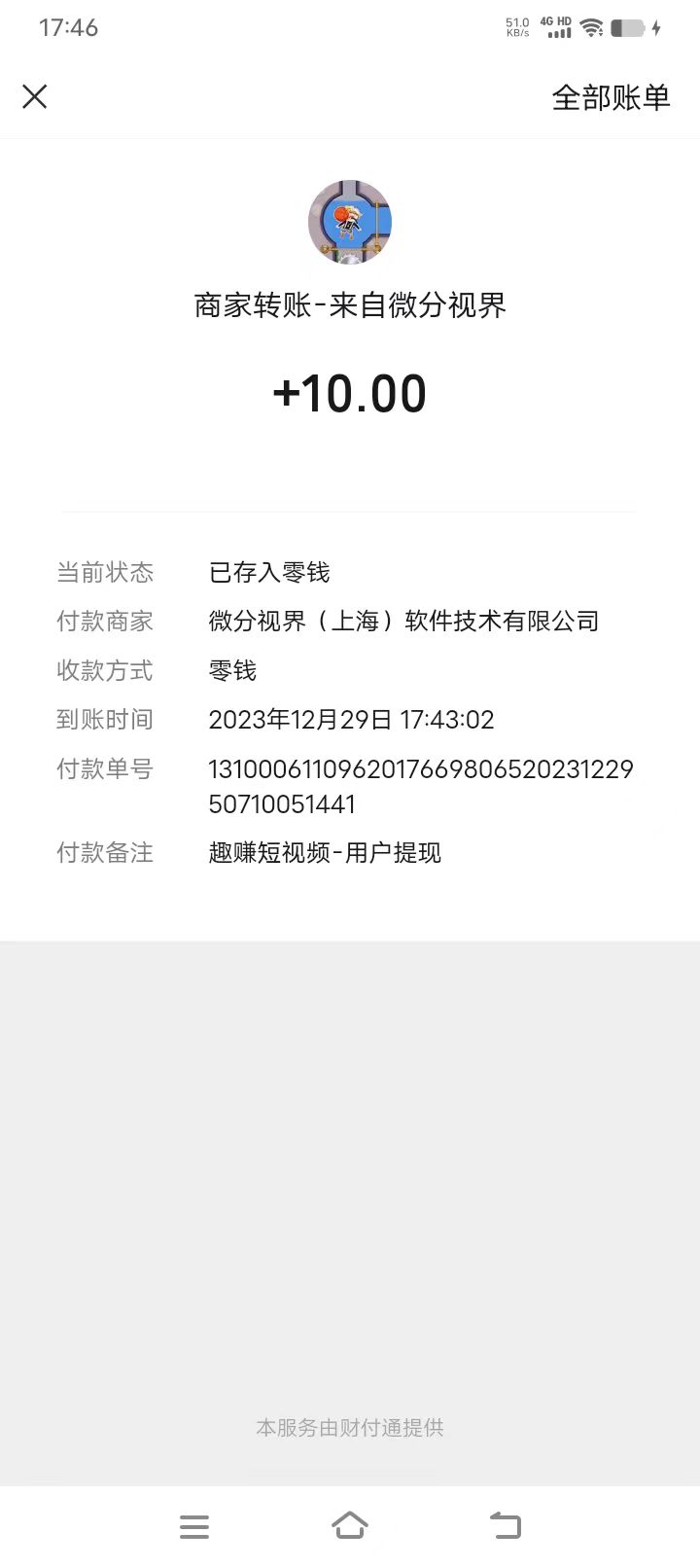The image size is (700, 1568).
Task: Go back using the system back button
Action: point(505,1525)
